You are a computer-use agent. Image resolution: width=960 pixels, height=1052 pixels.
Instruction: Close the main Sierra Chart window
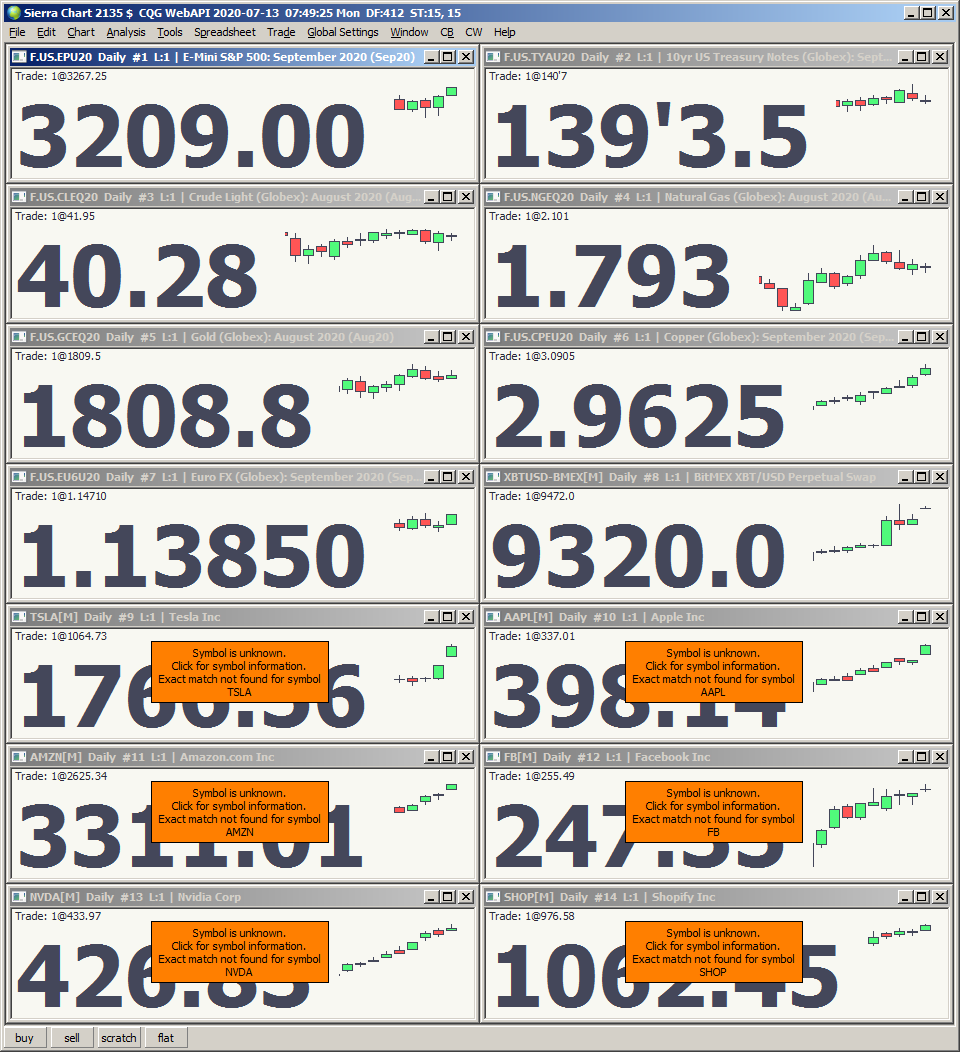pyautogui.click(x=945, y=12)
